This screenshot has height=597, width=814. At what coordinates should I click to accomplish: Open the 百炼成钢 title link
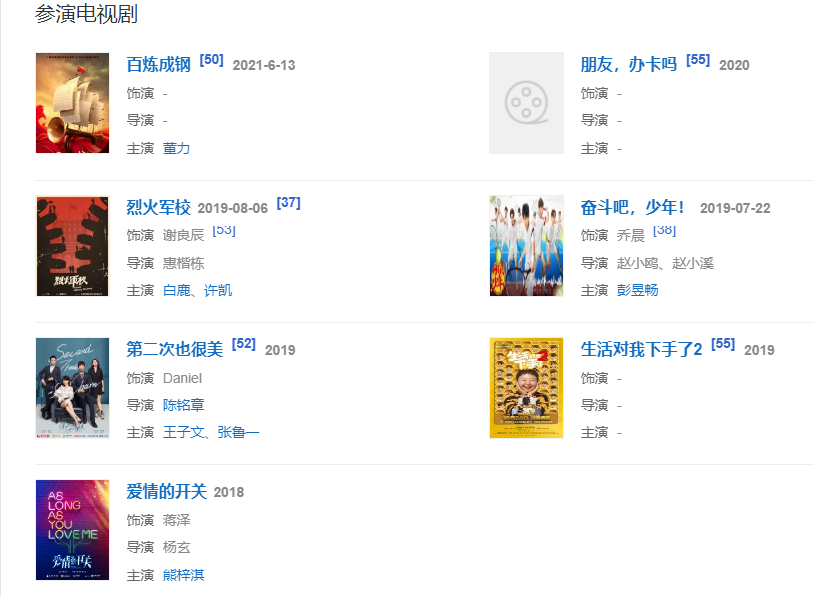[x=158, y=64]
